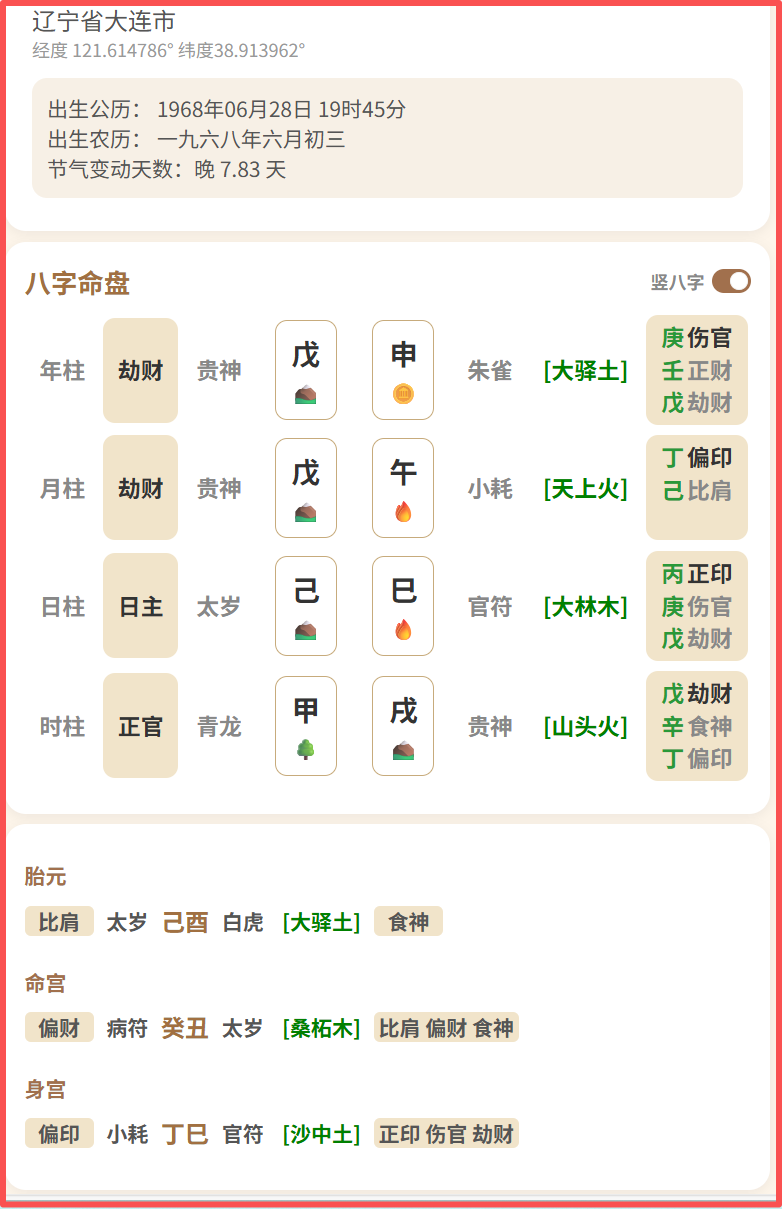Toggle off the 竖八字 switch

(x=731, y=282)
